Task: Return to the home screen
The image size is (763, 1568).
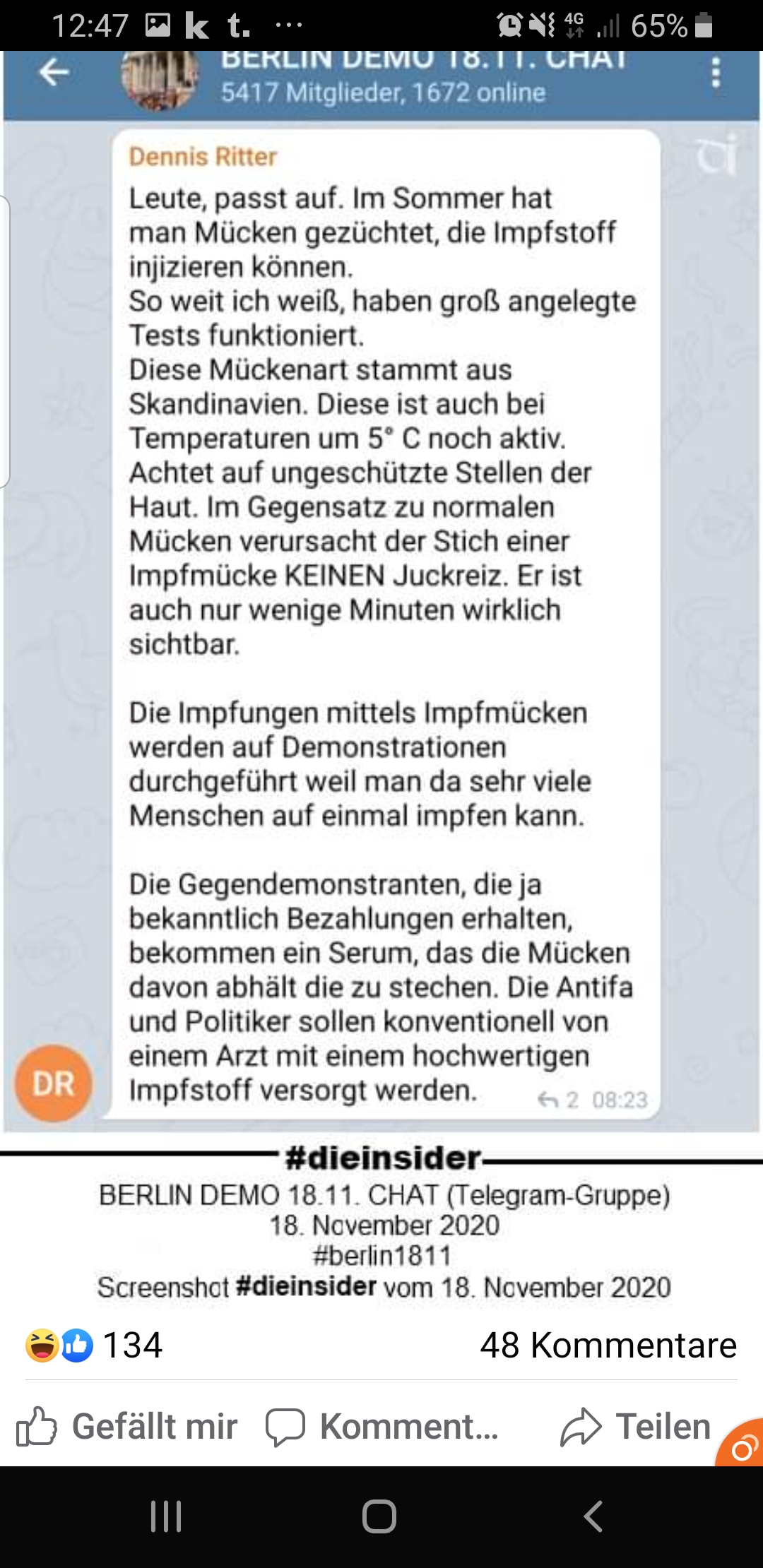Action: tap(379, 1516)
